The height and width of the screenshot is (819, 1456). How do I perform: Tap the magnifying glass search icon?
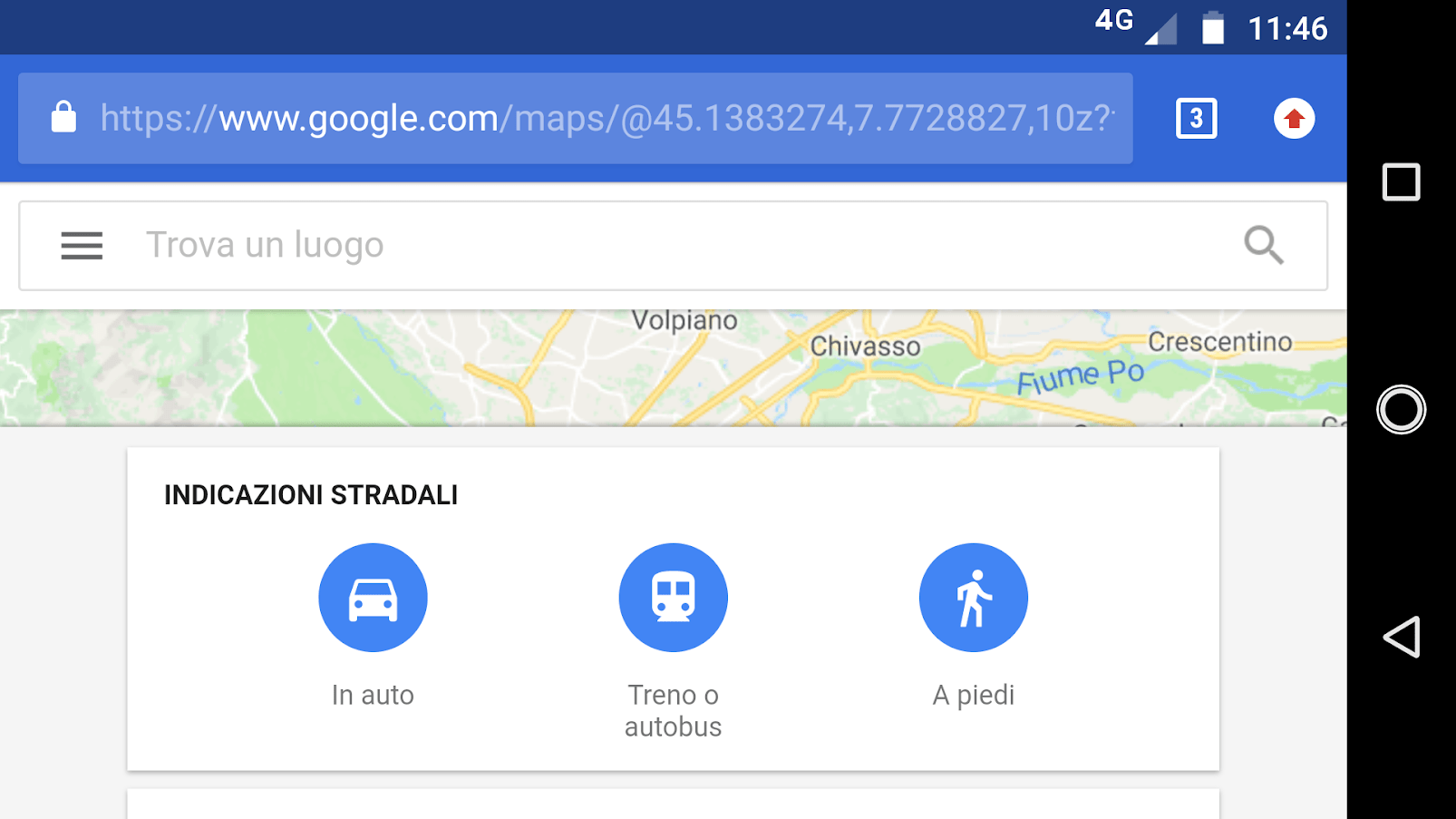pyautogui.click(x=1263, y=245)
